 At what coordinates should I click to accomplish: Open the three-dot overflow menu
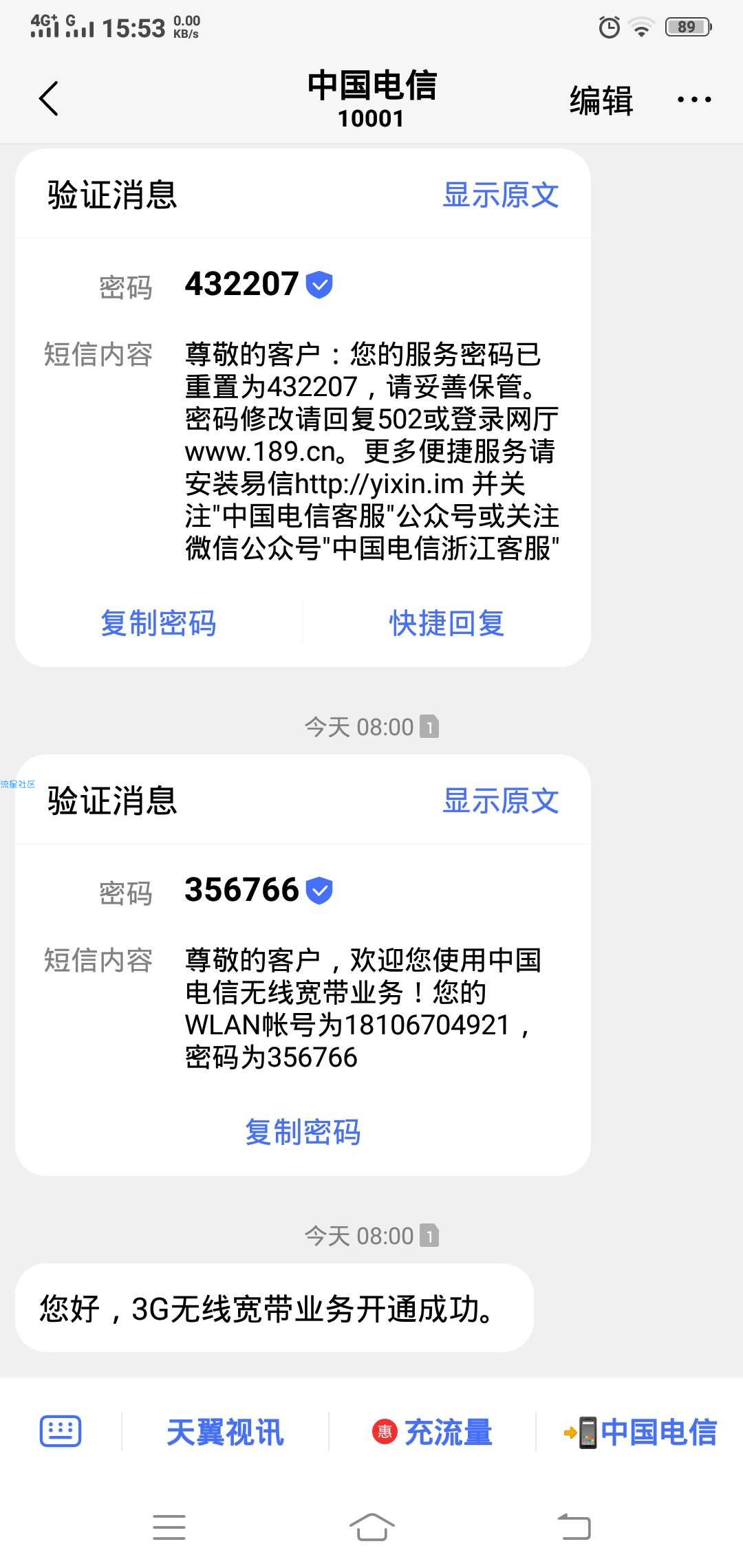pyautogui.click(x=693, y=100)
